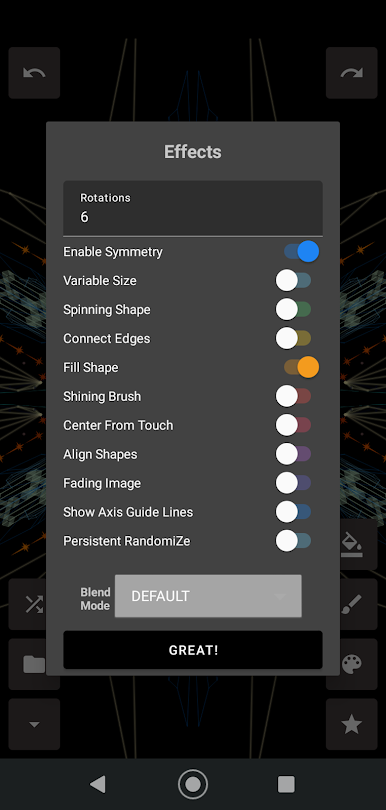The image size is (386, 810).
Task: Turn on Center From Touch
Action: pos(293,425)
